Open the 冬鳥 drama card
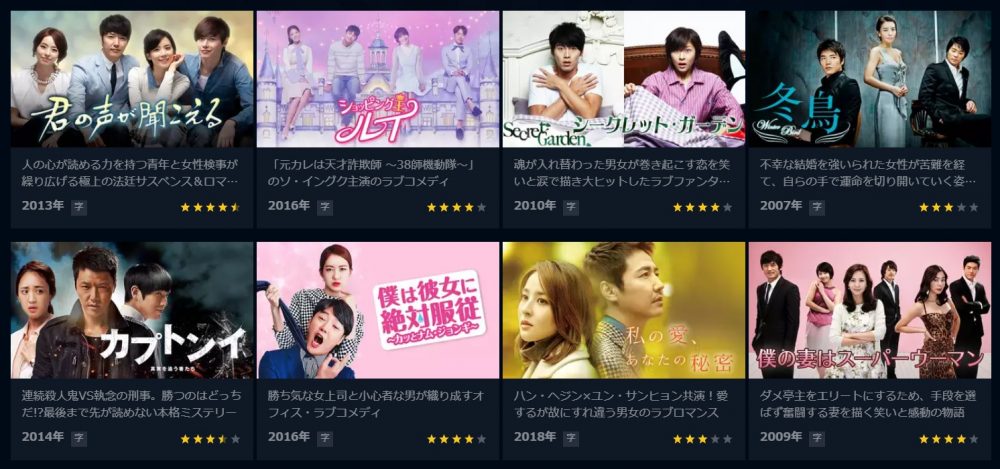This screenshot has height=469, width=1000. [x=870, y=80]
